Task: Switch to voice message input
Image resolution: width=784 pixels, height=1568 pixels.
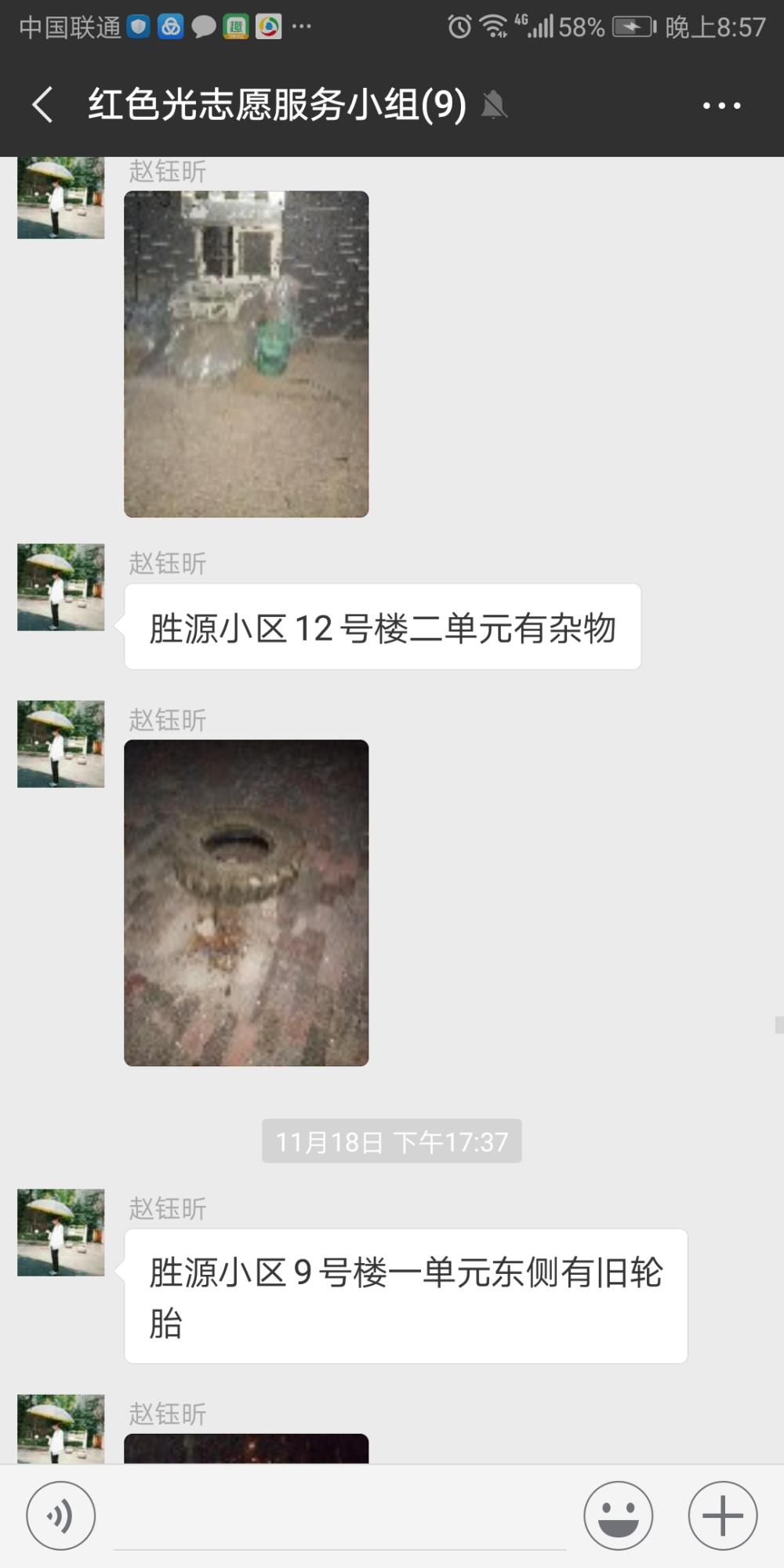Action: pyautogui.click(x=61, y=1515)
